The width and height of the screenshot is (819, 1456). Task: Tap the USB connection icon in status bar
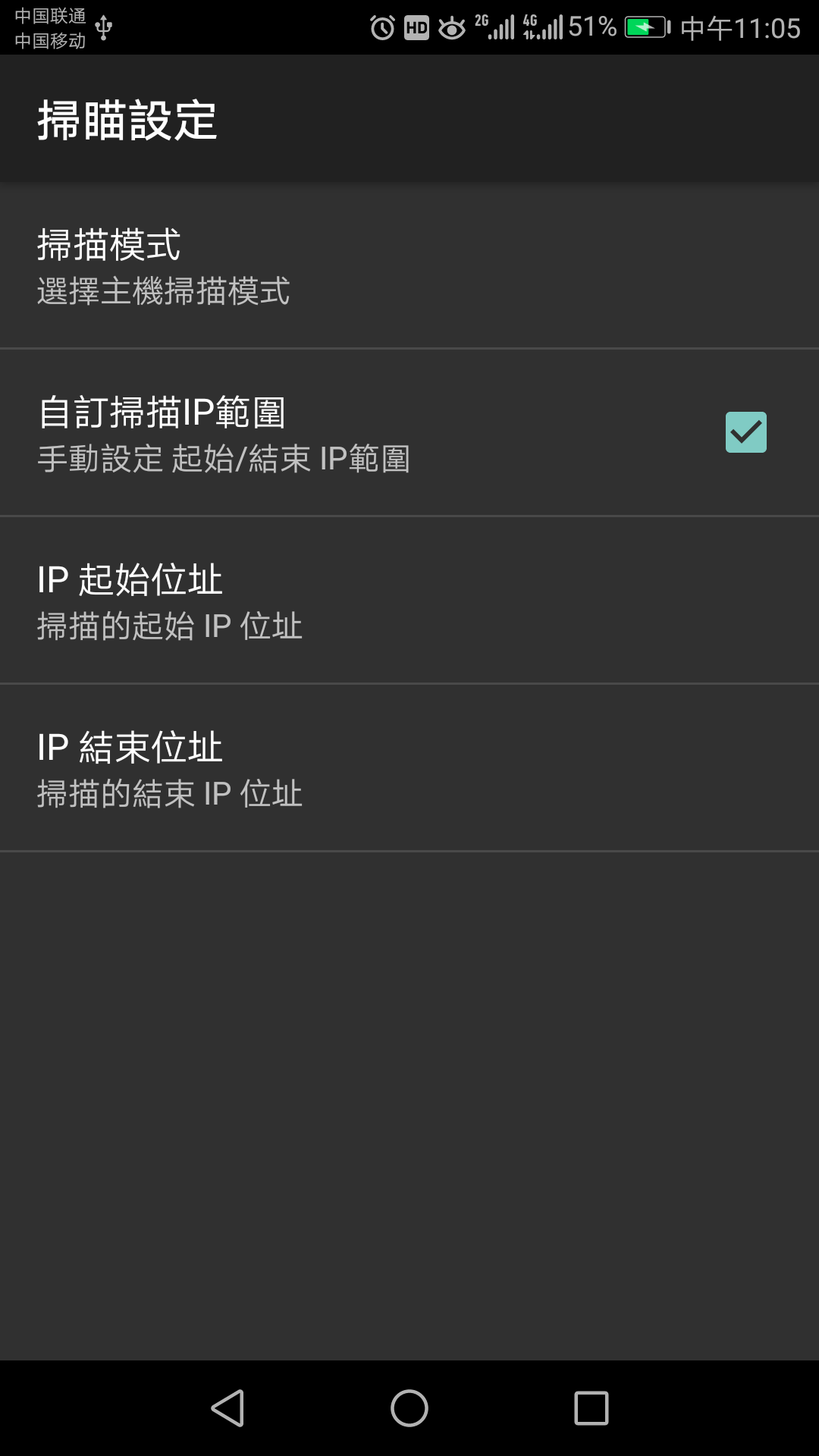(103, 25)
